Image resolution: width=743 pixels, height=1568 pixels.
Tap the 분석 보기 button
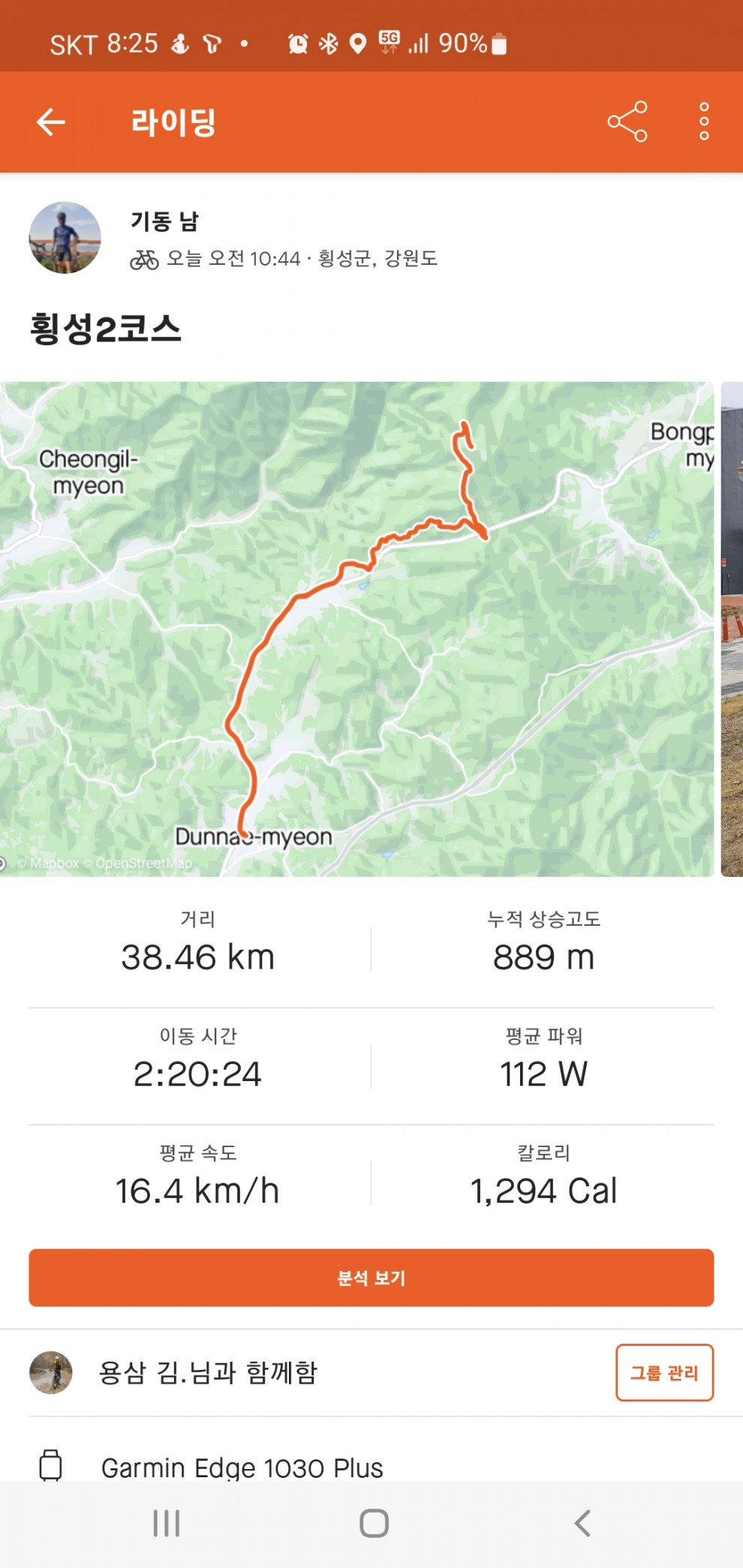tap(371, 1277)
